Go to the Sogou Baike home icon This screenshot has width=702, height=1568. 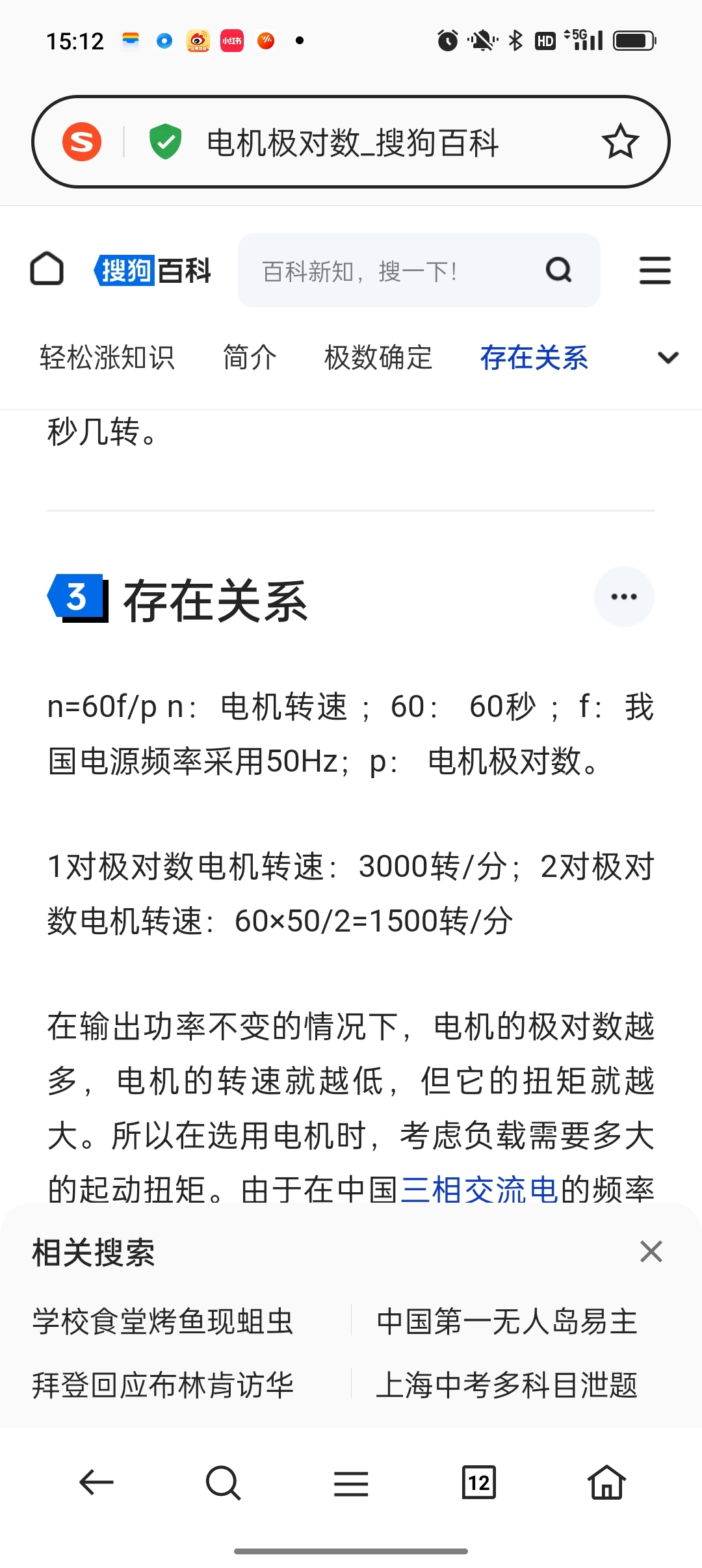point(47,269)
